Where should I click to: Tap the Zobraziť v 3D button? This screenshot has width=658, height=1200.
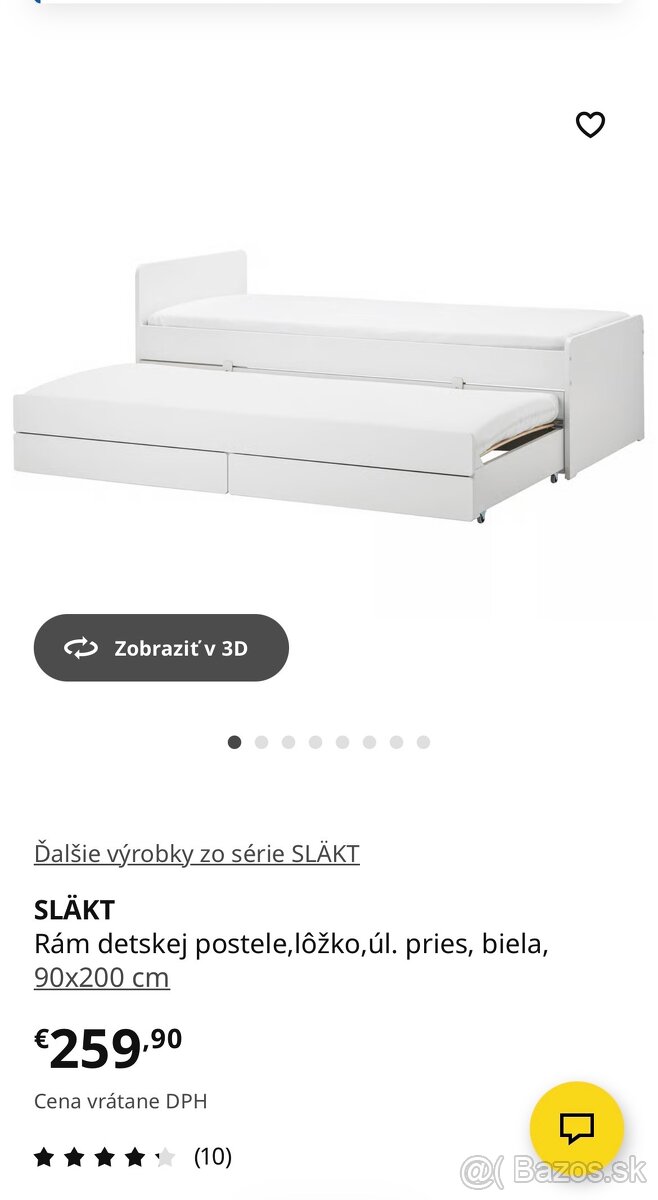pos(161,648)
